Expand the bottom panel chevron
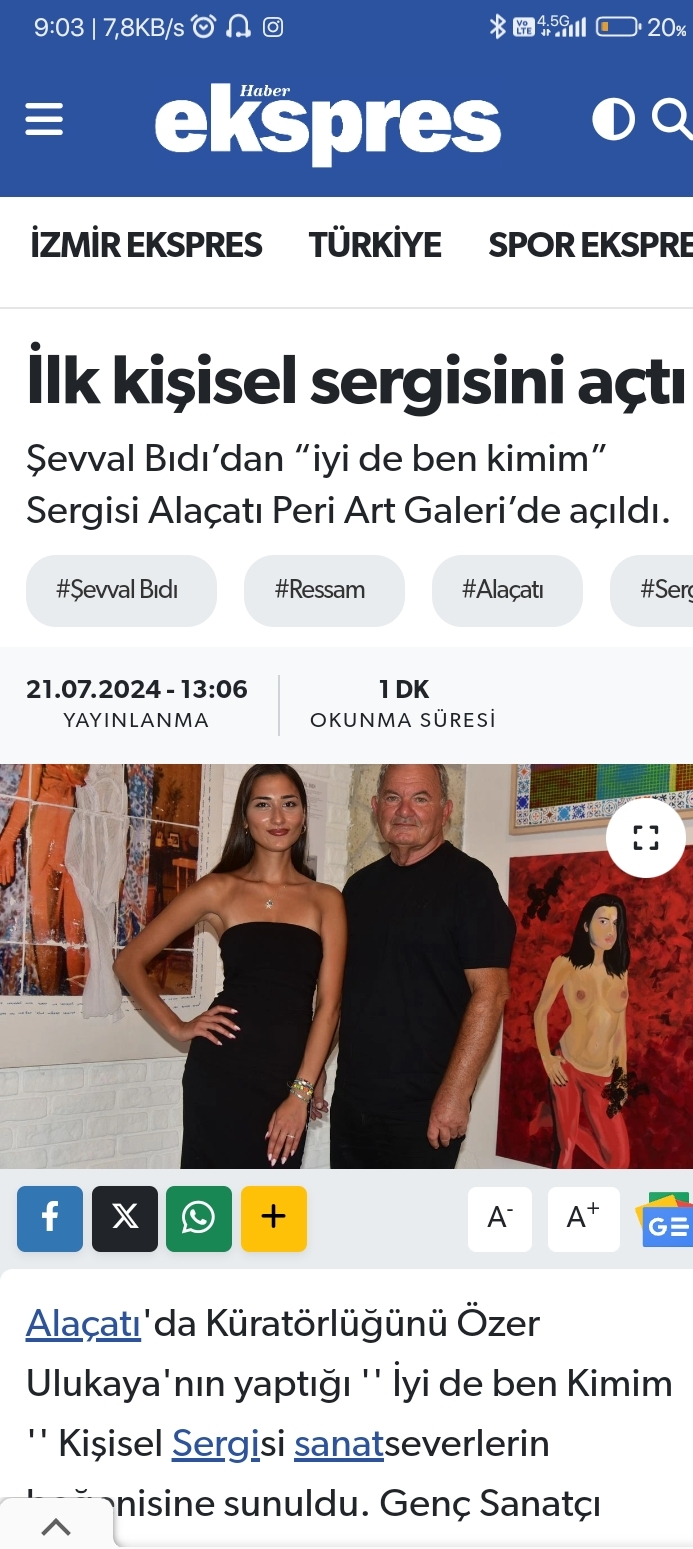Viewport: 693px width, 1549px height. pyautogui.click(x=56, y=1527)
